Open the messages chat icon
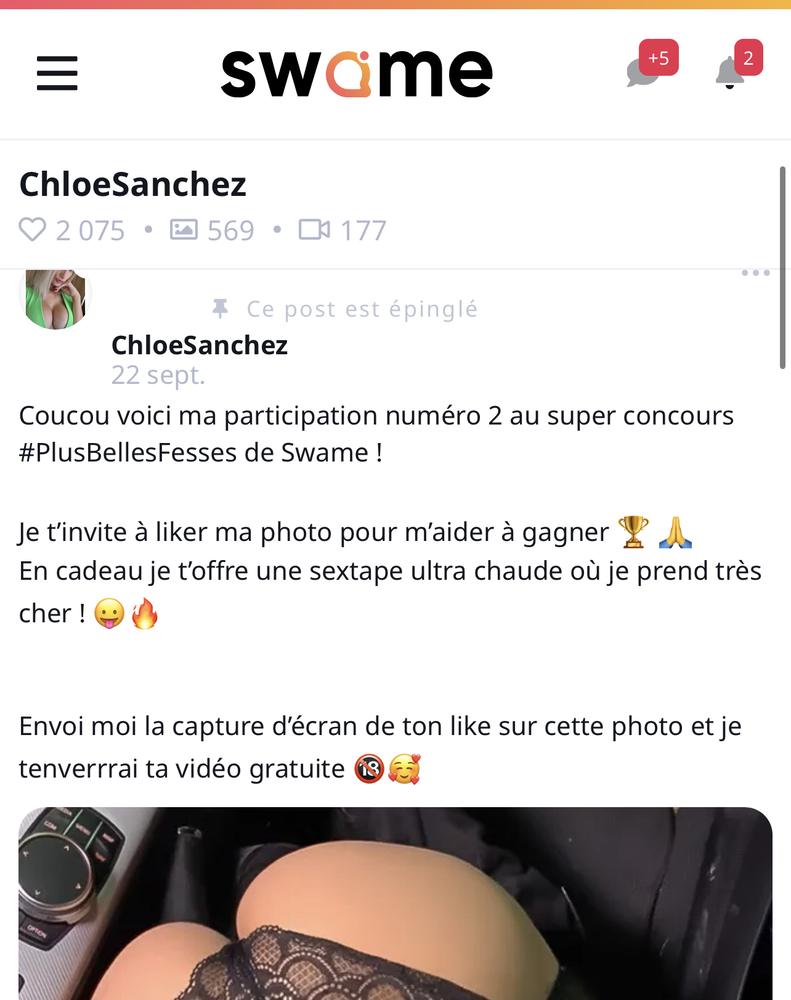Viewport: 791px width, 1000px height. (643, 73)
